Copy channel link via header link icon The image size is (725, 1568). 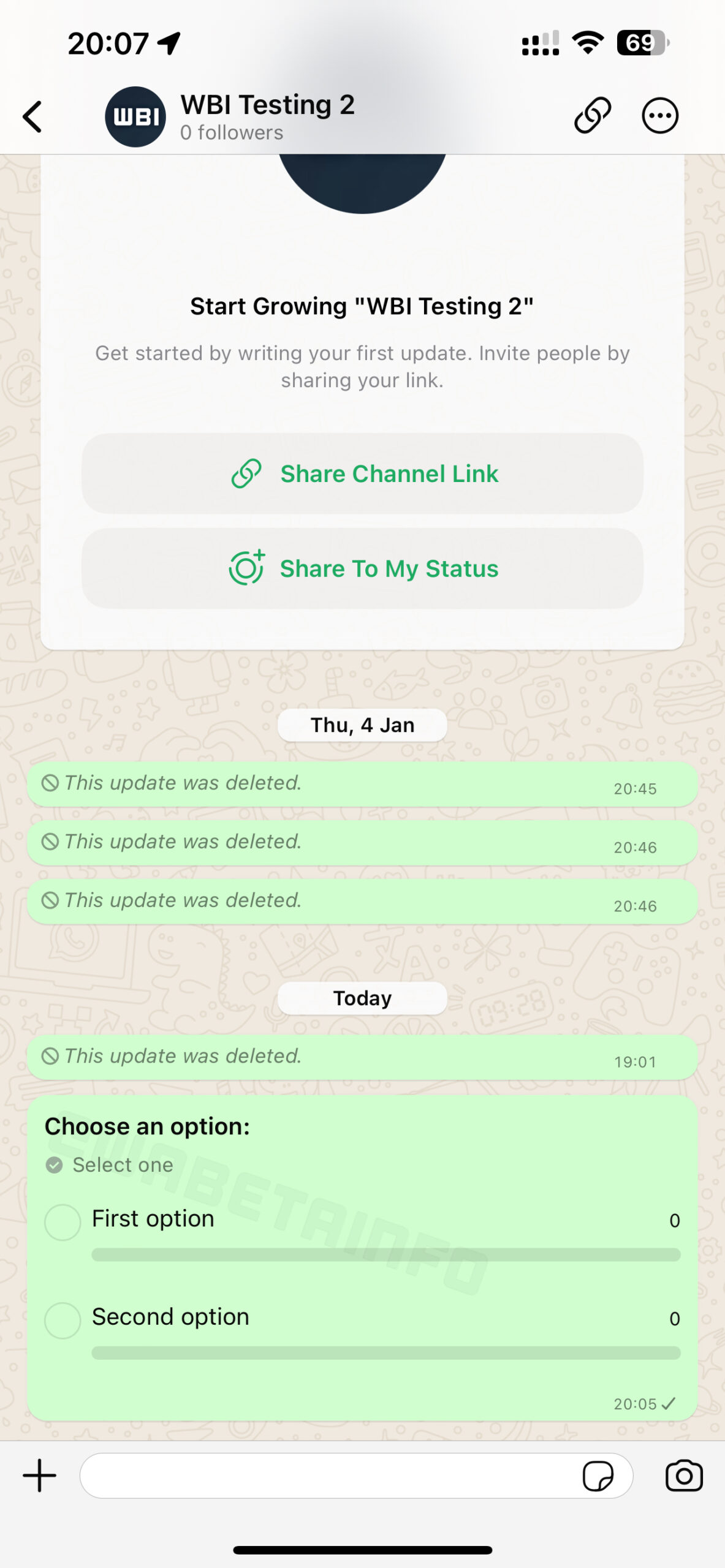click(x=592, y=115)
